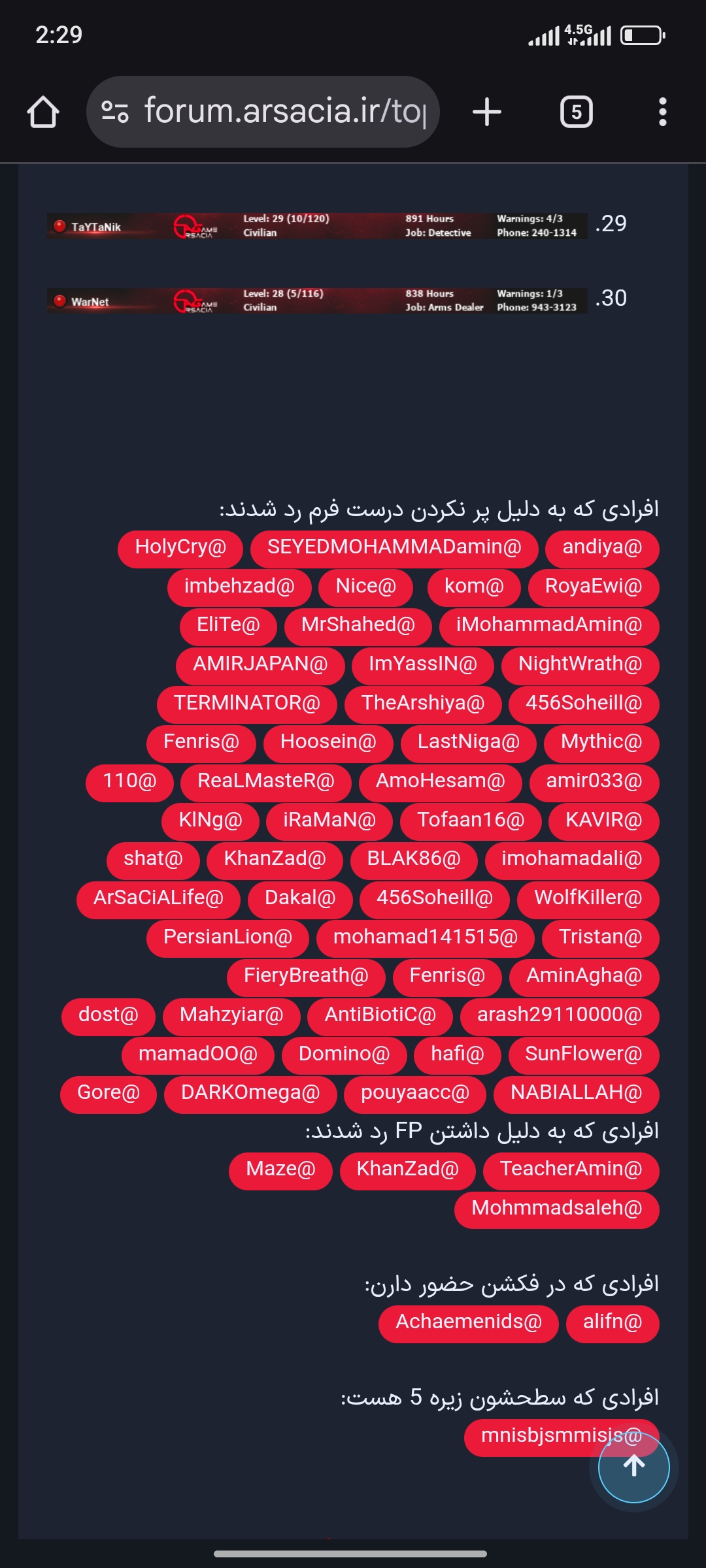The height and width of the screenshot is (1568, 706).
Task: Visit the andiya@ profile mention
Action: pos(602,547)
